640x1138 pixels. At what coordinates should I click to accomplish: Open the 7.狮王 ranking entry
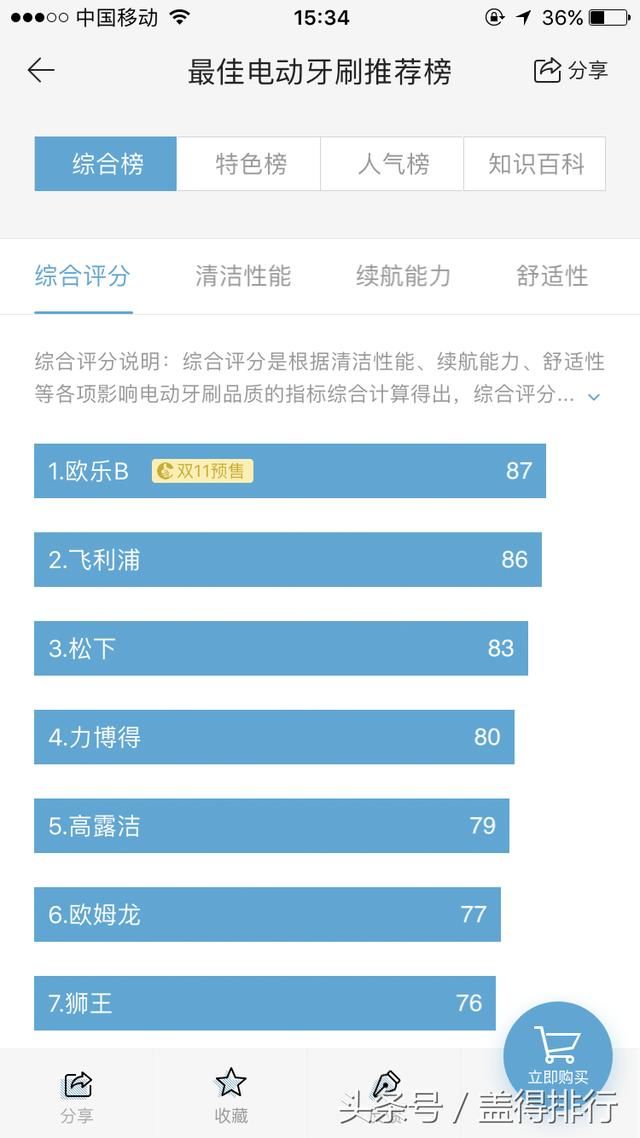265,1003
